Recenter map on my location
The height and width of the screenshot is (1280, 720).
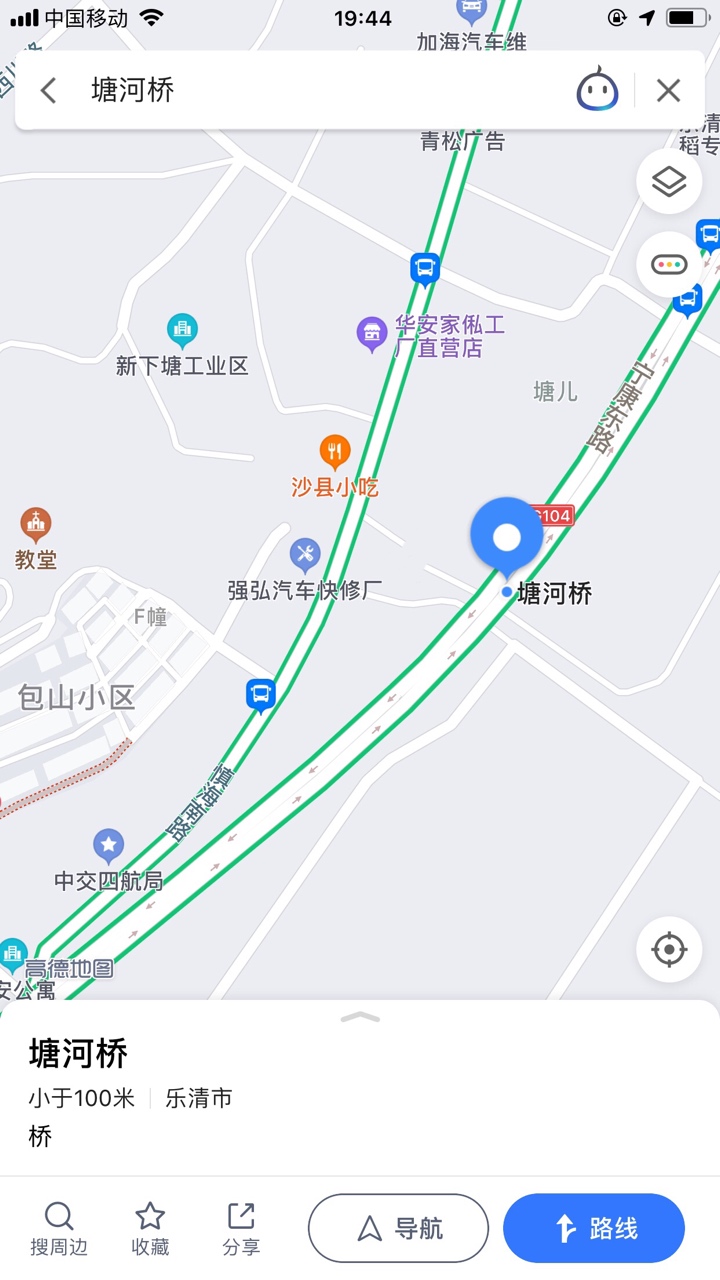click(x=669, y=949)
